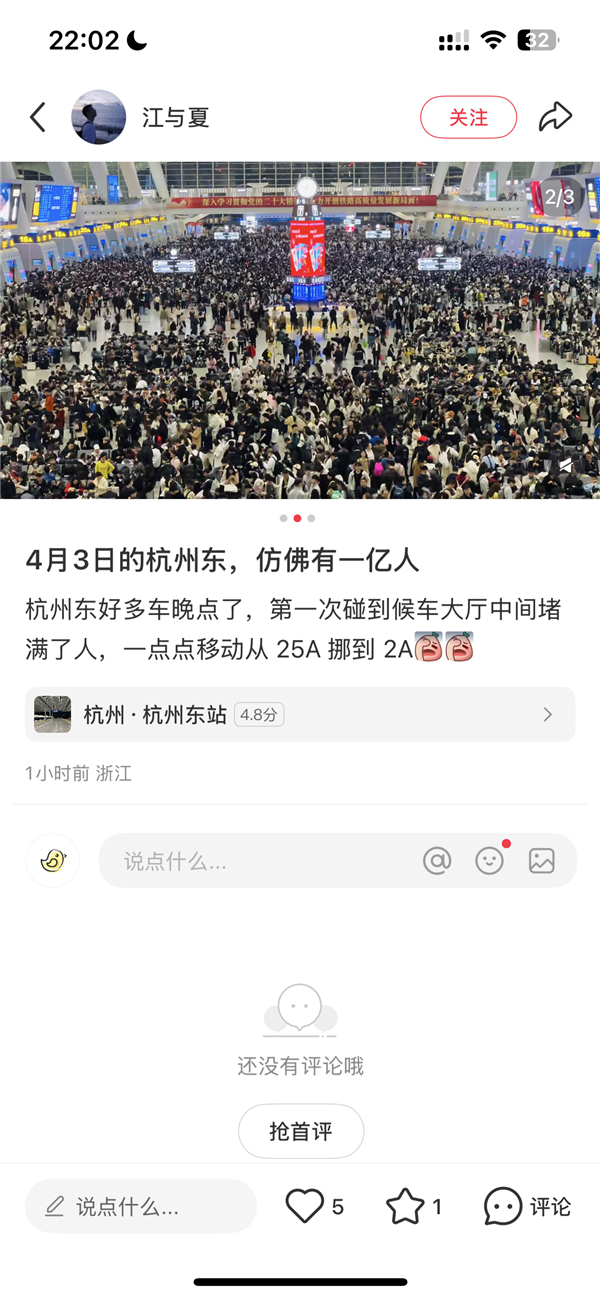
Task: Save the post with the star icon
Action: tap(405, 1206)
